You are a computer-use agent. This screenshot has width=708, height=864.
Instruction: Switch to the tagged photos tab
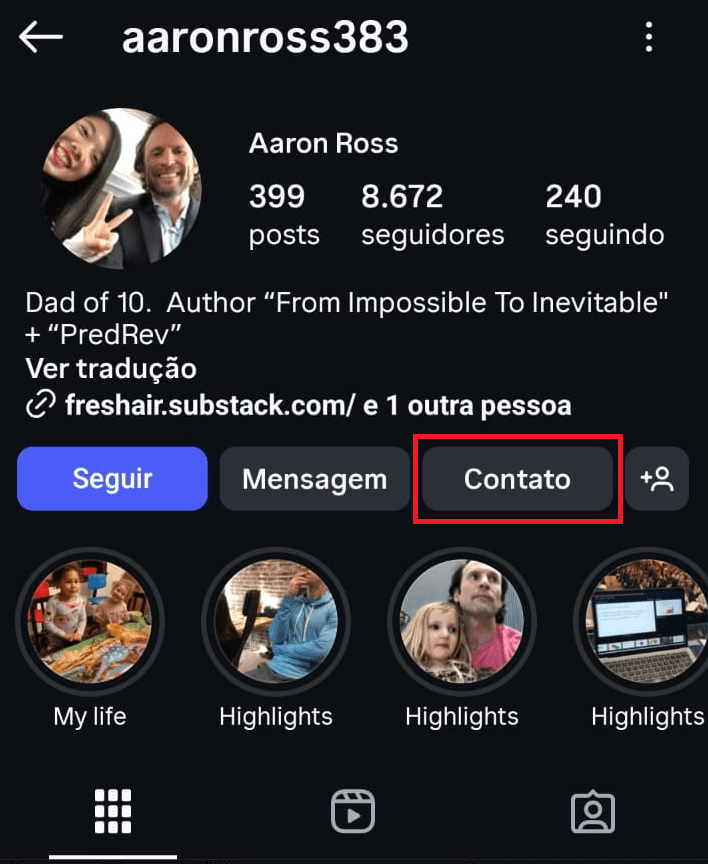[592, 811]
